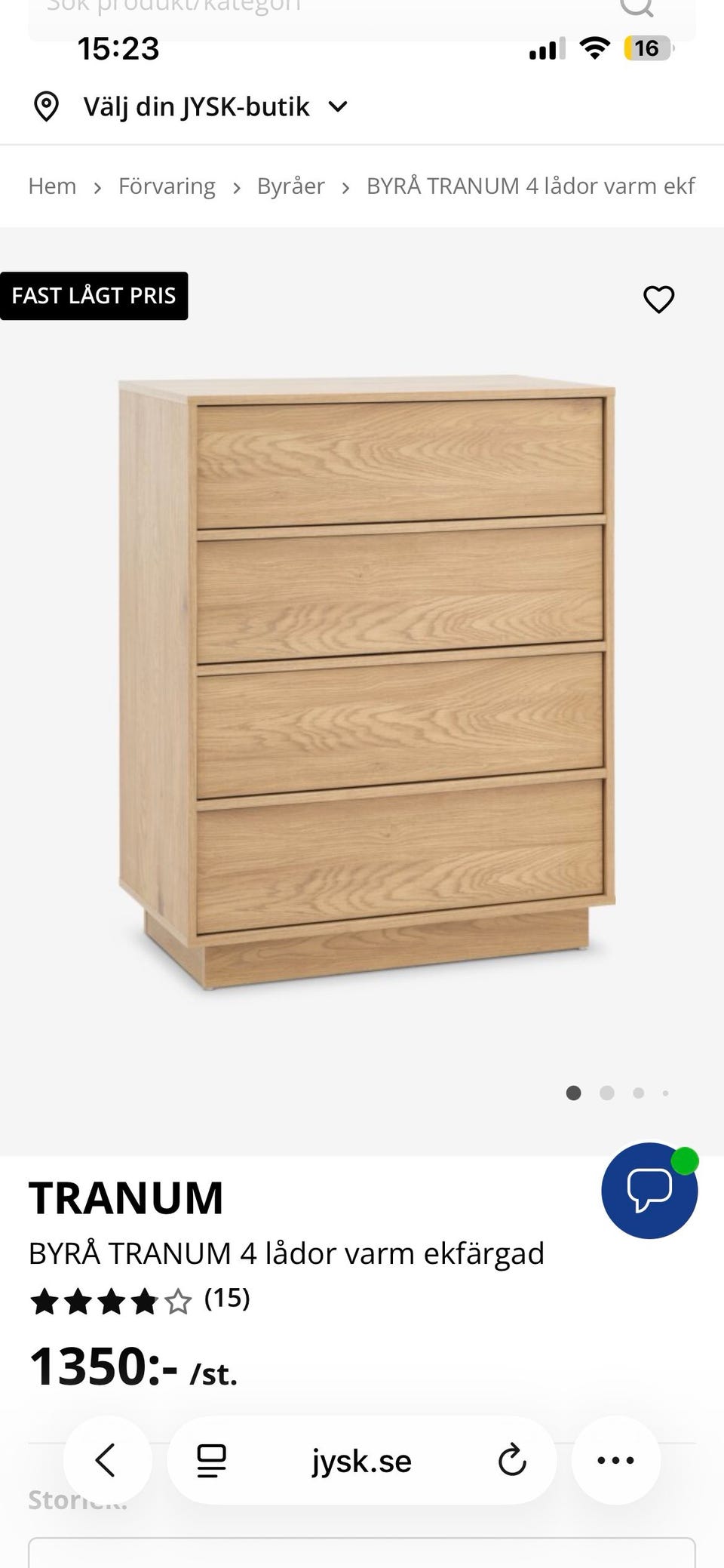Open the Förvaring breadcrumb link

click(167, 186)
